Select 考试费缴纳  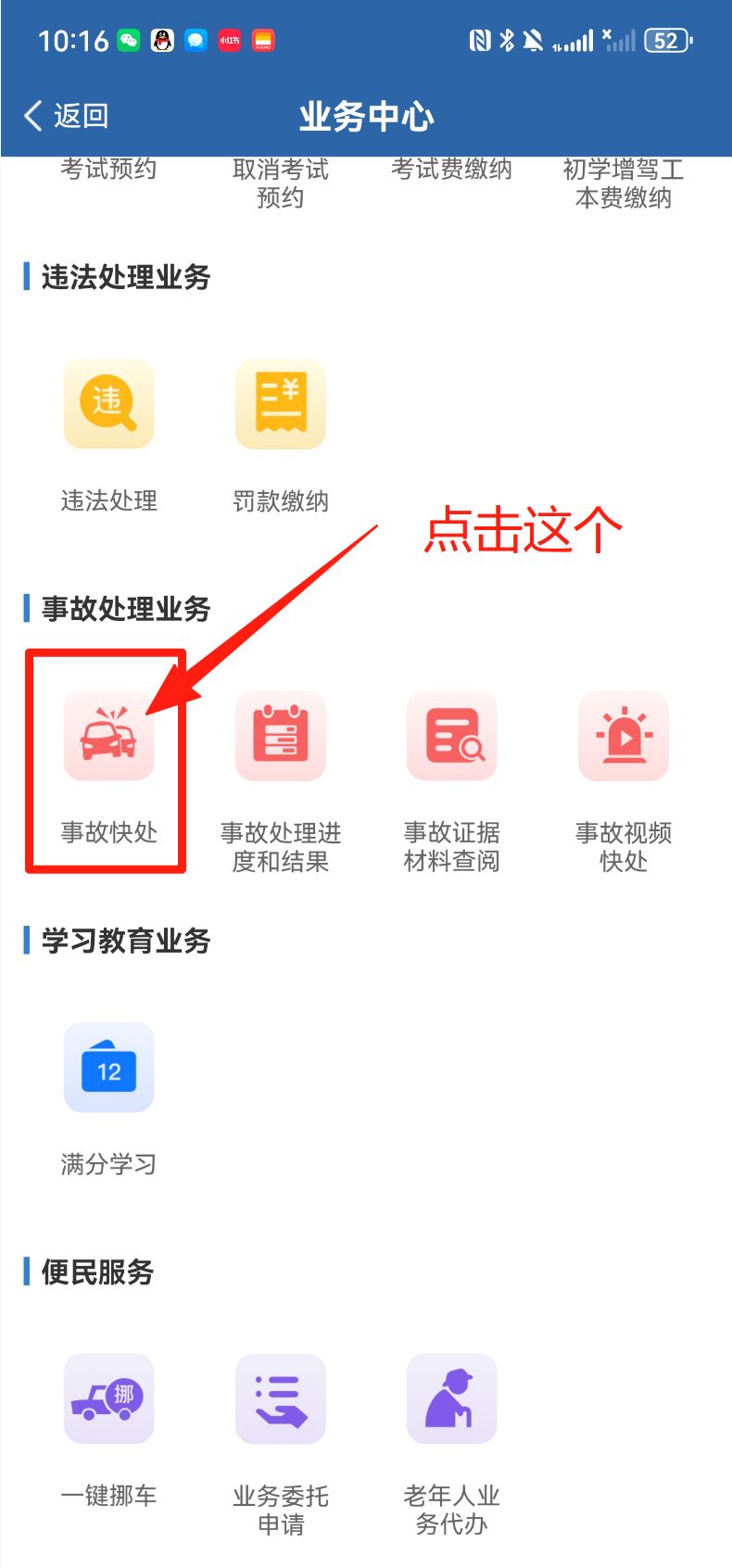(x=451, y=170)
